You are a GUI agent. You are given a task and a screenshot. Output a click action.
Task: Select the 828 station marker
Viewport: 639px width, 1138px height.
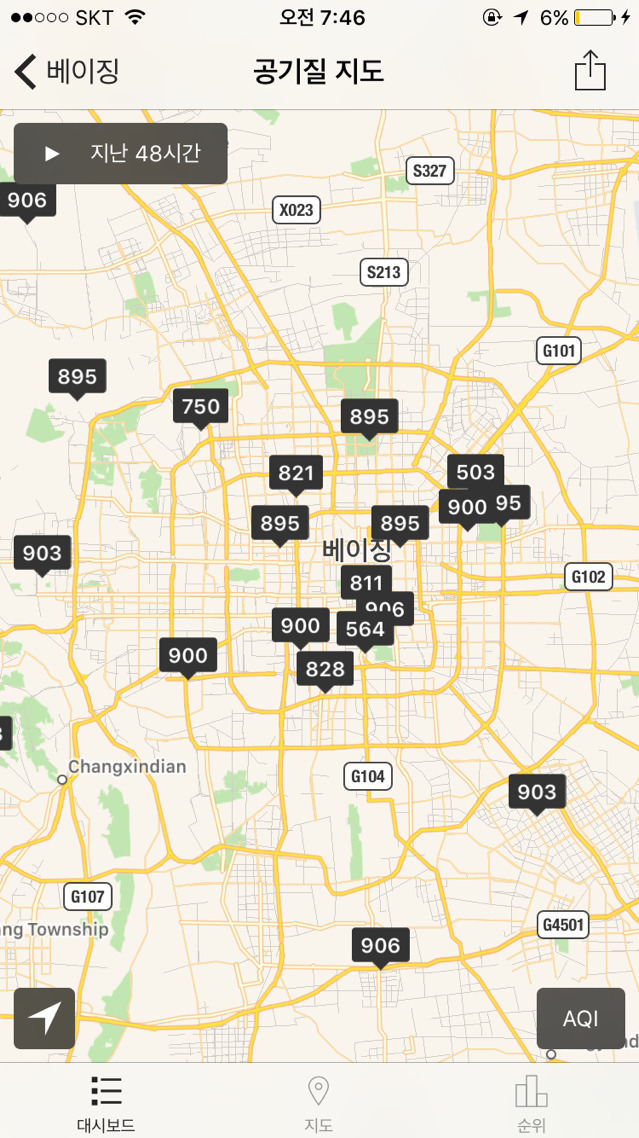coord(325,668)
